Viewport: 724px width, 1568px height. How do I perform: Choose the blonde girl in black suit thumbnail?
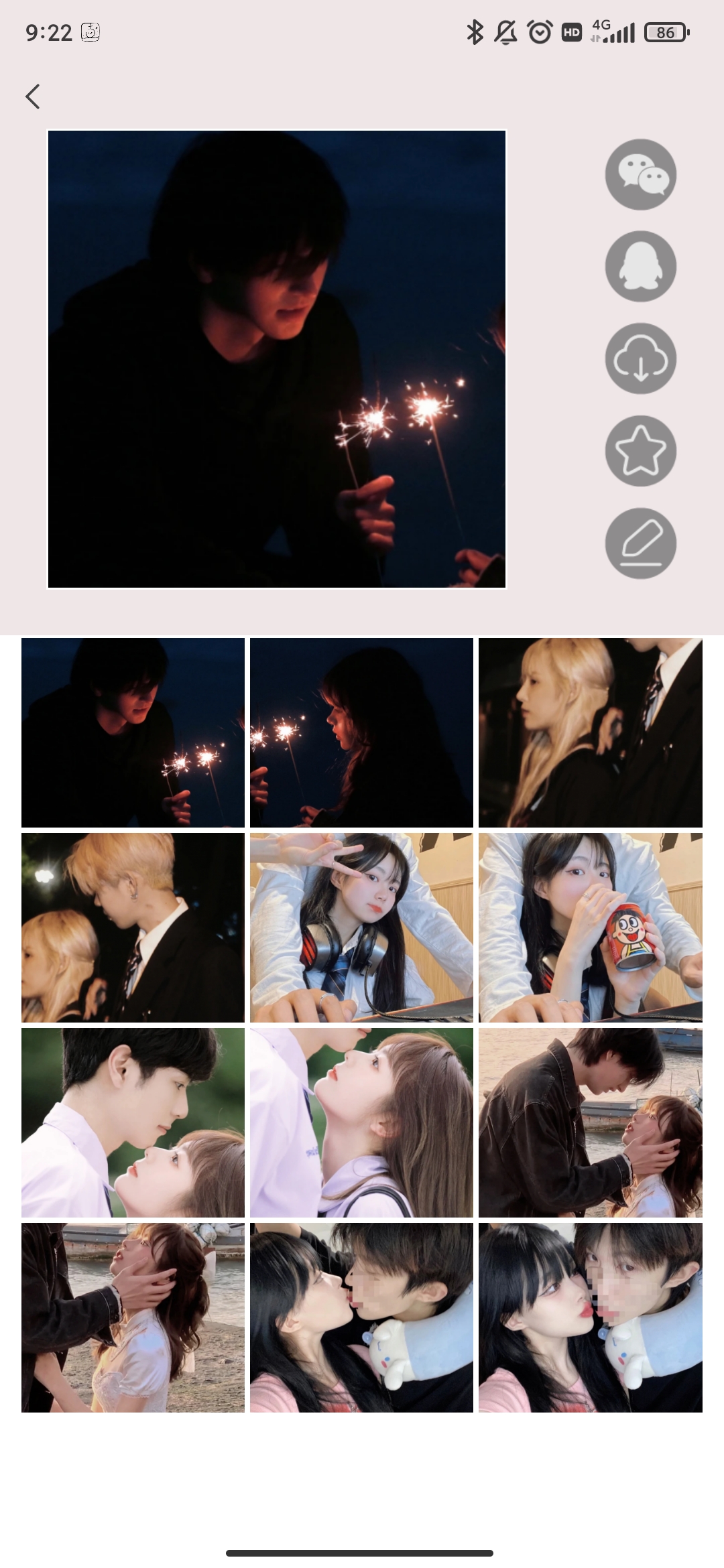pyautogui.click(x=590, y=732)
